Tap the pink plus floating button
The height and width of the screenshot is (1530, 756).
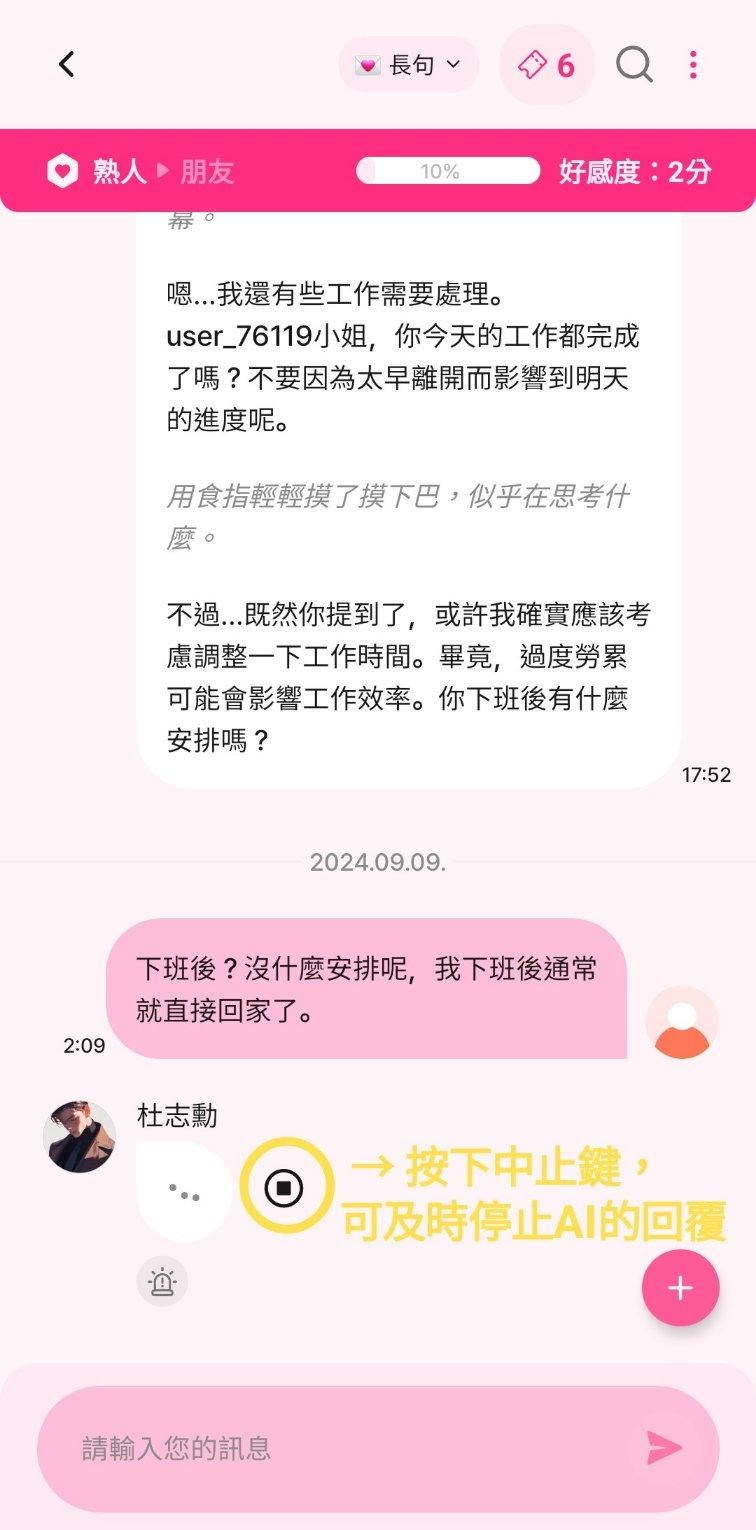tap(681, 1287)
